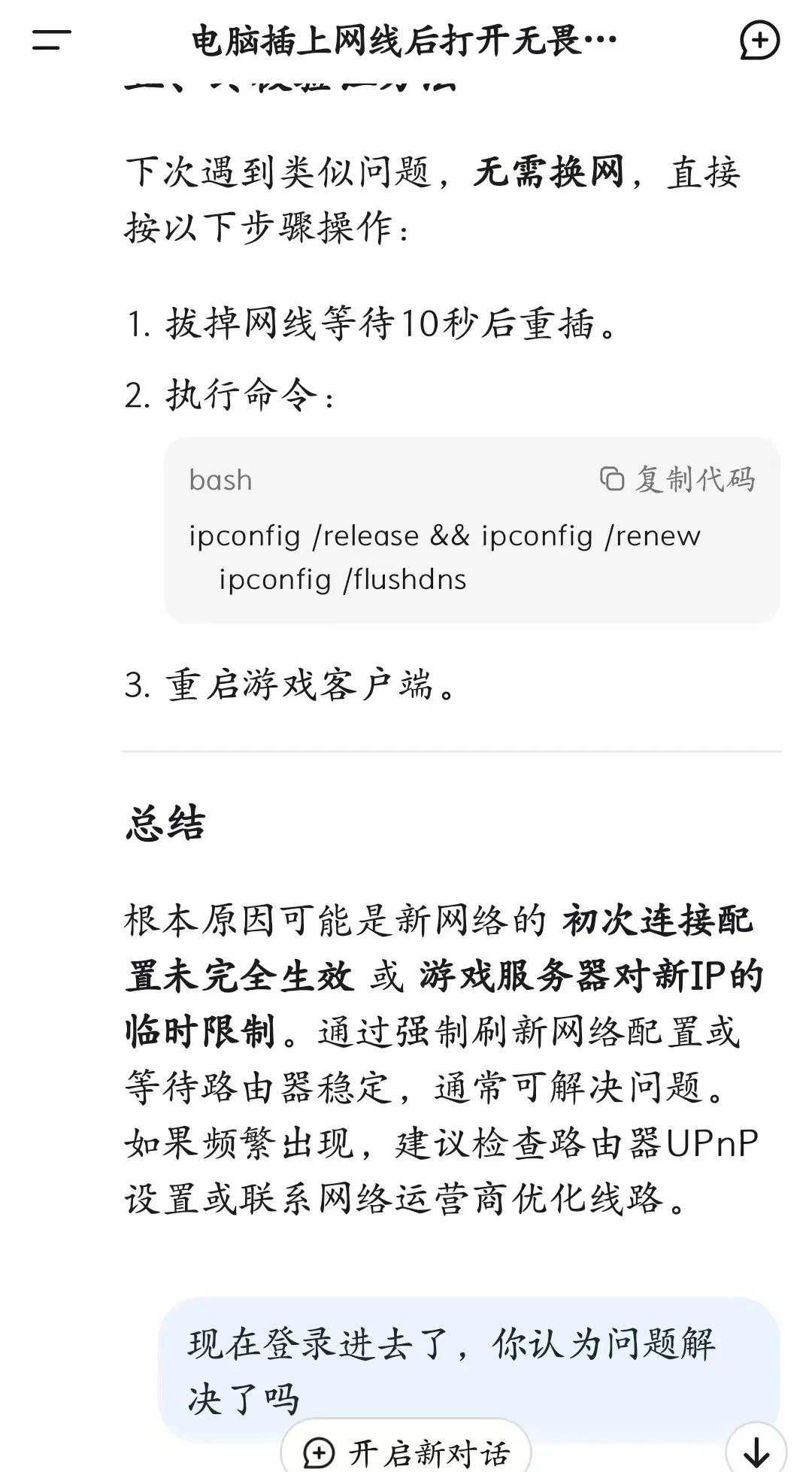Start a new chat from top bar
The width and height of the screenshot is (812, 1472).
pyautogui.click(x=758, y=40)
